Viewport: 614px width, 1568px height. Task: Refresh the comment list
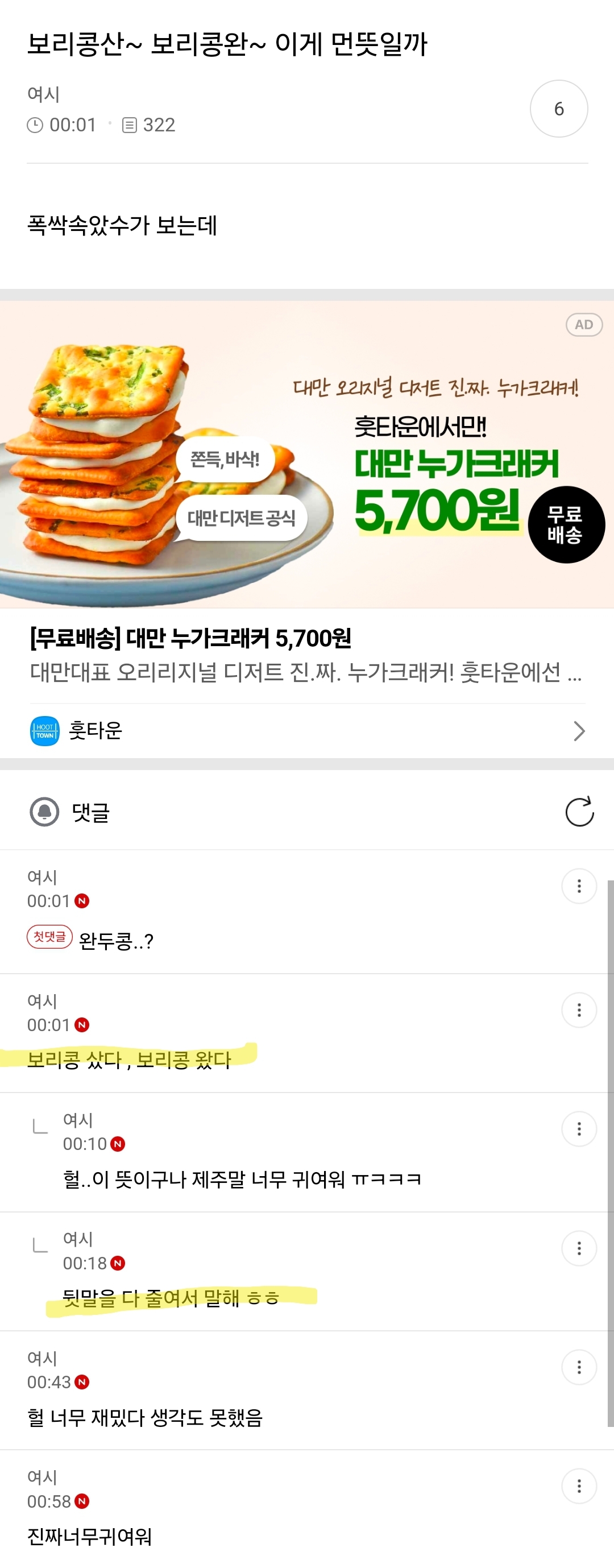point(579,811)
